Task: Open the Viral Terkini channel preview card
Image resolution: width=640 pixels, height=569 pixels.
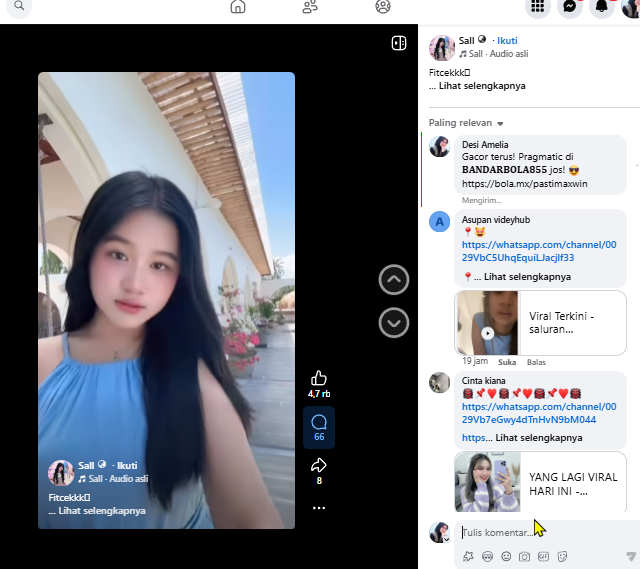Action: [x=540, y=323]
